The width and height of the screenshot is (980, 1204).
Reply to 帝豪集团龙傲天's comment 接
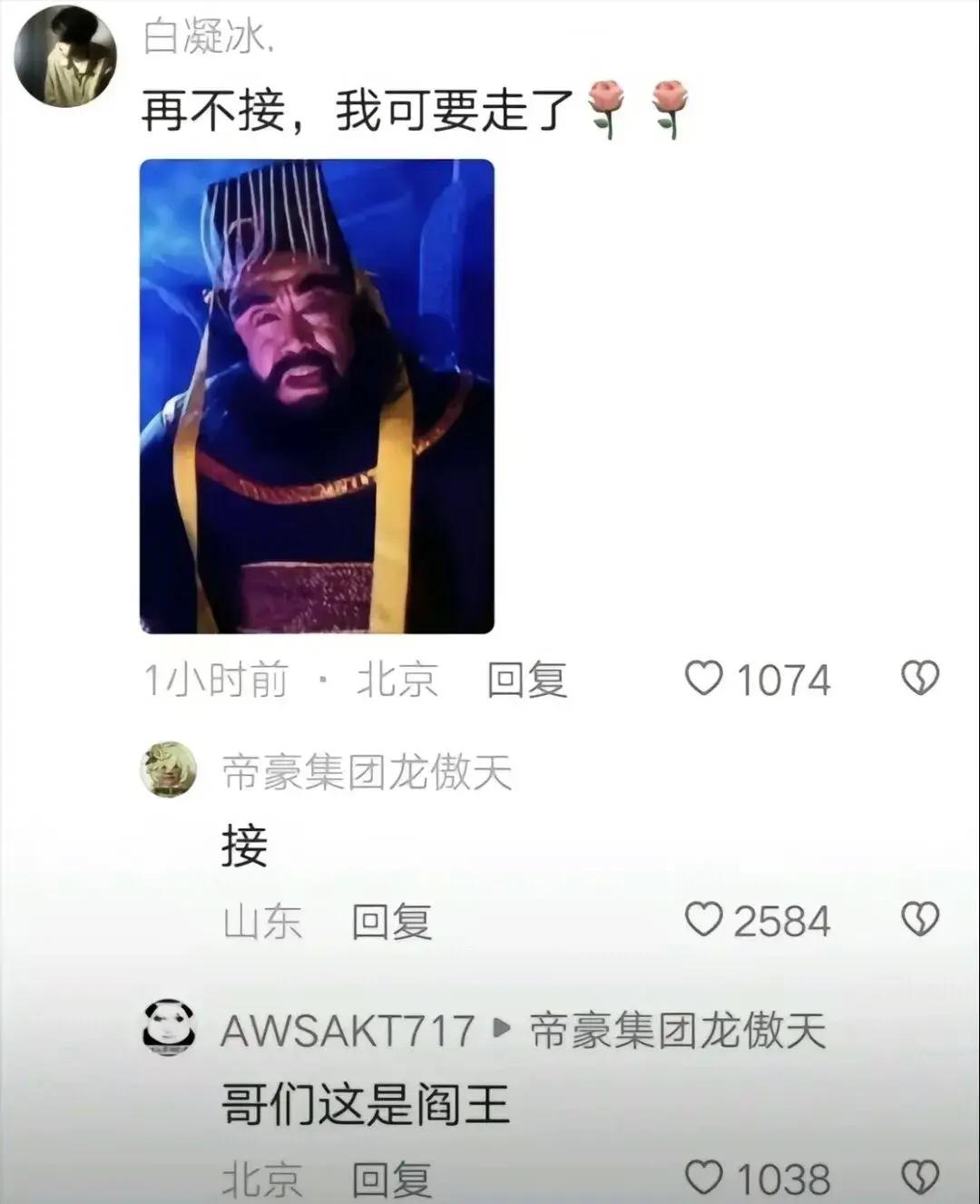391,922
